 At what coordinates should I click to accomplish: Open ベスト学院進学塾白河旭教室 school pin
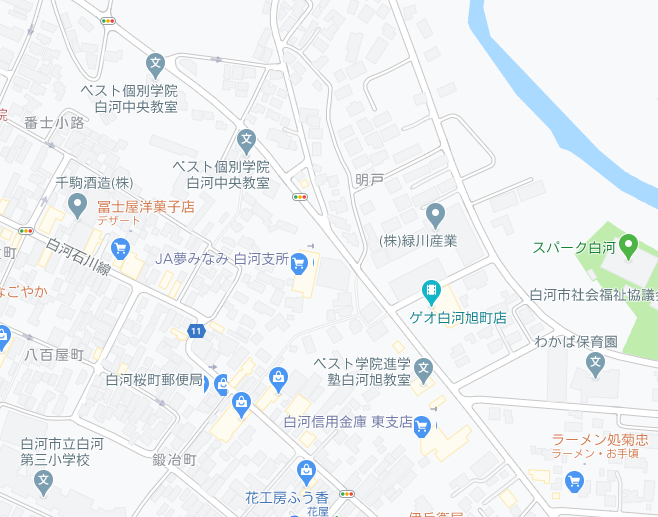pos(423,369)
